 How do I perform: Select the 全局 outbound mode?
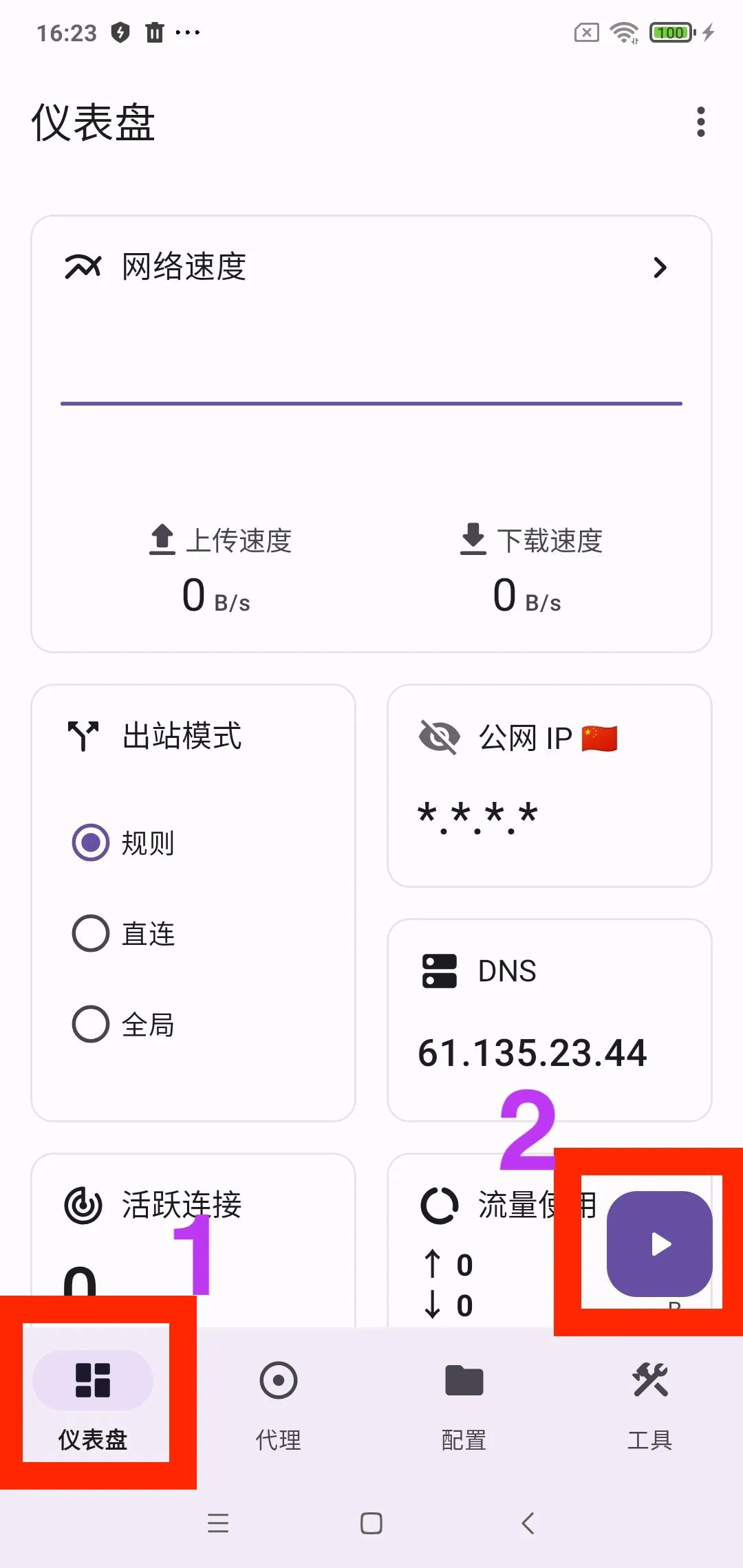pyautogui.click(x=91, y=1024)
